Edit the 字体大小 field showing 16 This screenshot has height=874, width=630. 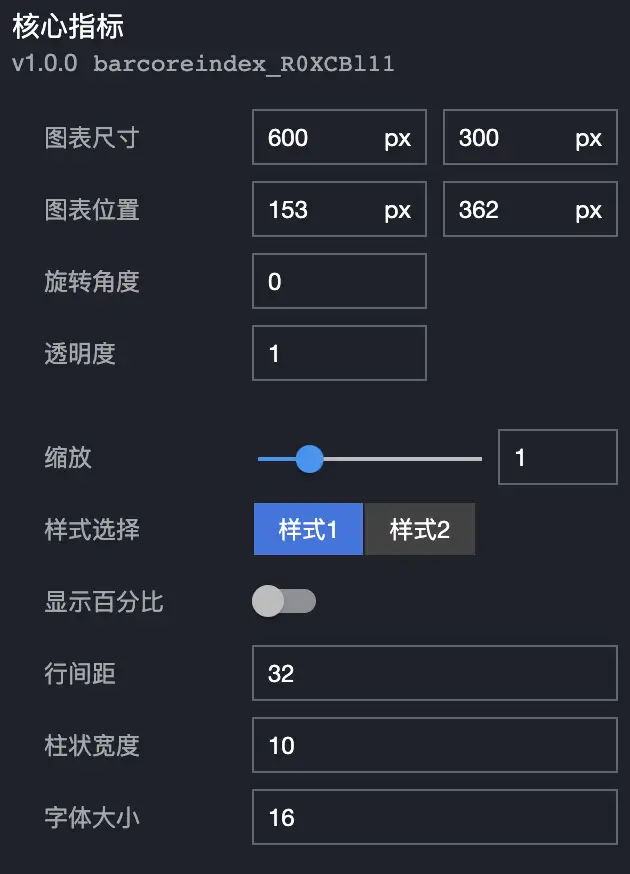coord(434,818)
